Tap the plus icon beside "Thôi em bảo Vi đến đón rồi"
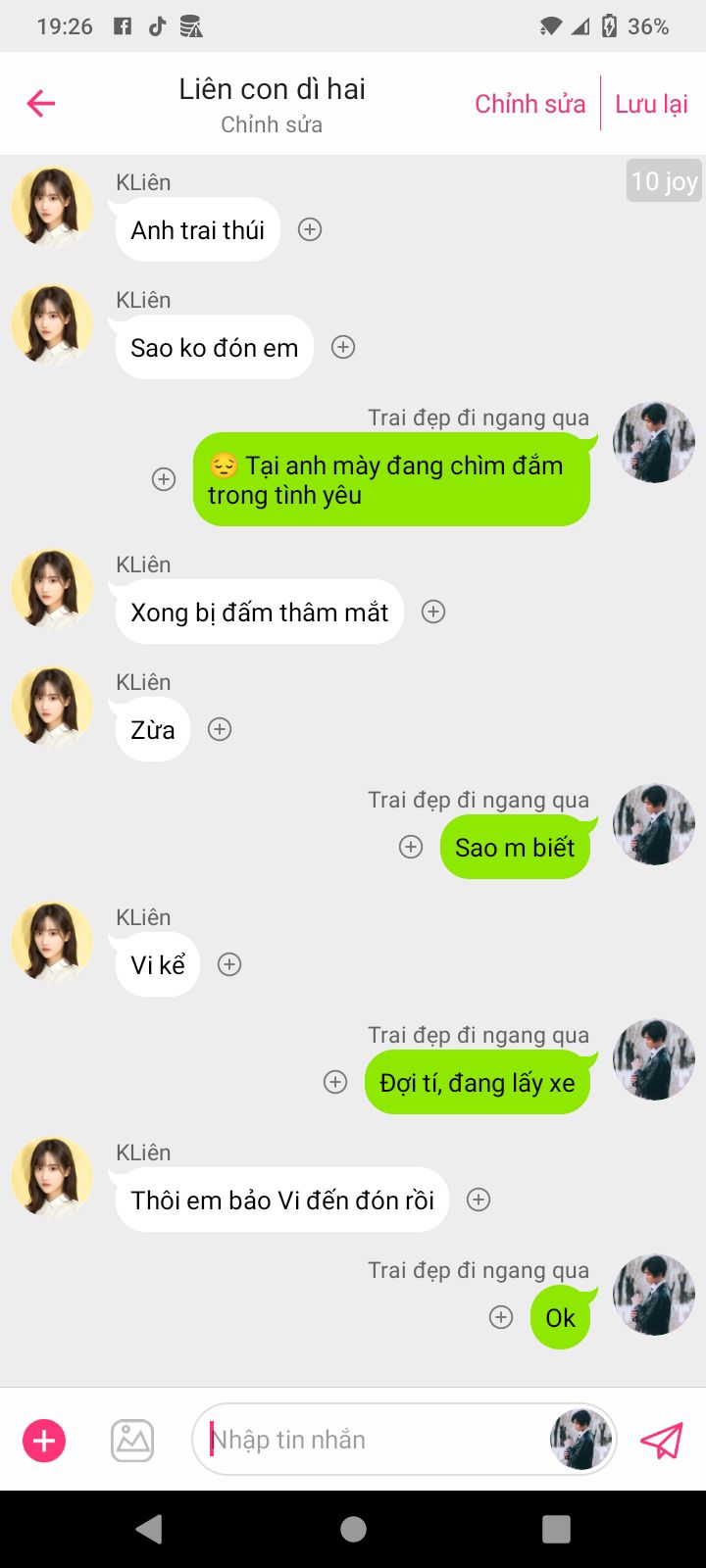This screenshot has width=706, height=1568. click(479, 1200)
